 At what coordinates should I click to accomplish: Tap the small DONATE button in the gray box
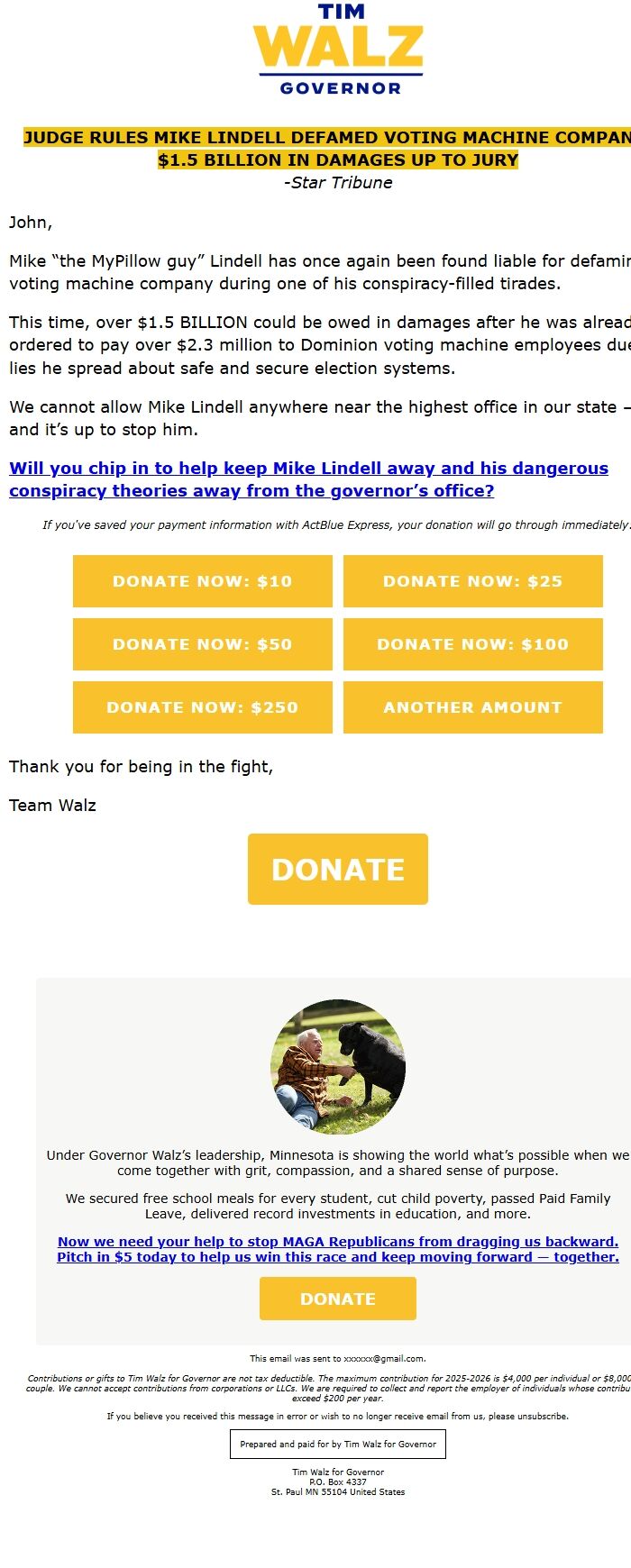338,1299
